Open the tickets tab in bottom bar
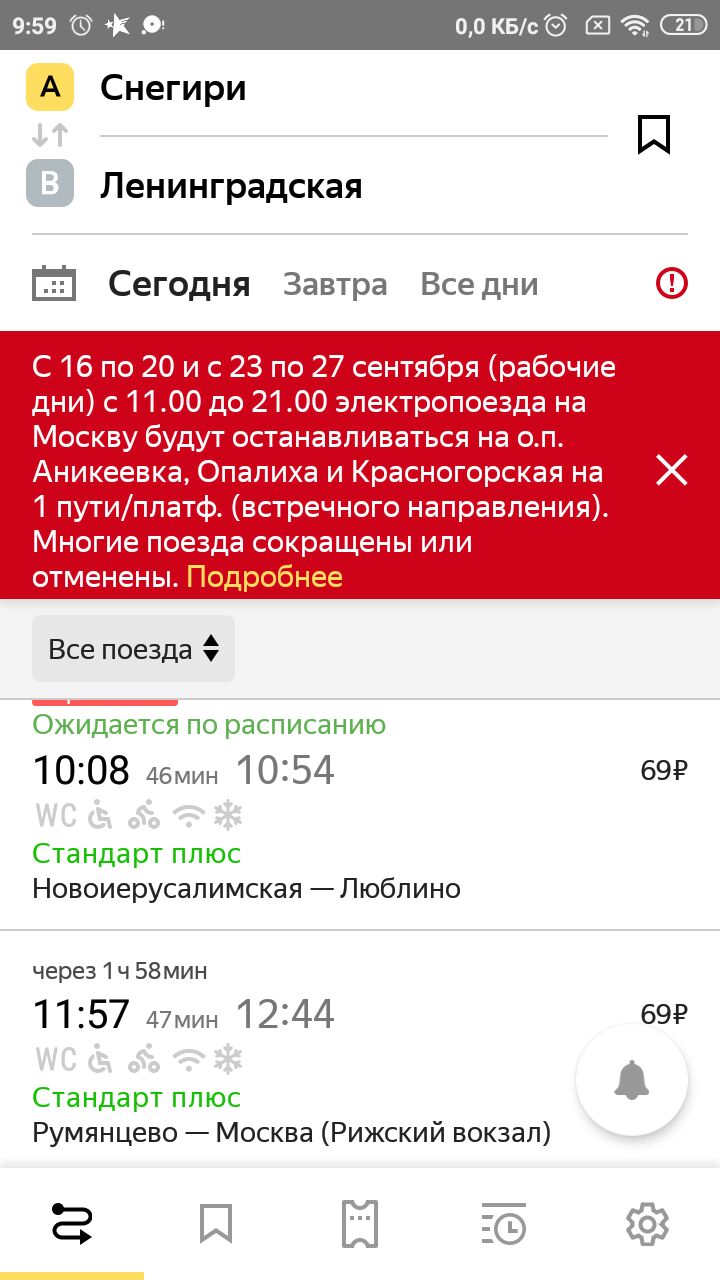720x1280 pixels. pos(360,1224)
